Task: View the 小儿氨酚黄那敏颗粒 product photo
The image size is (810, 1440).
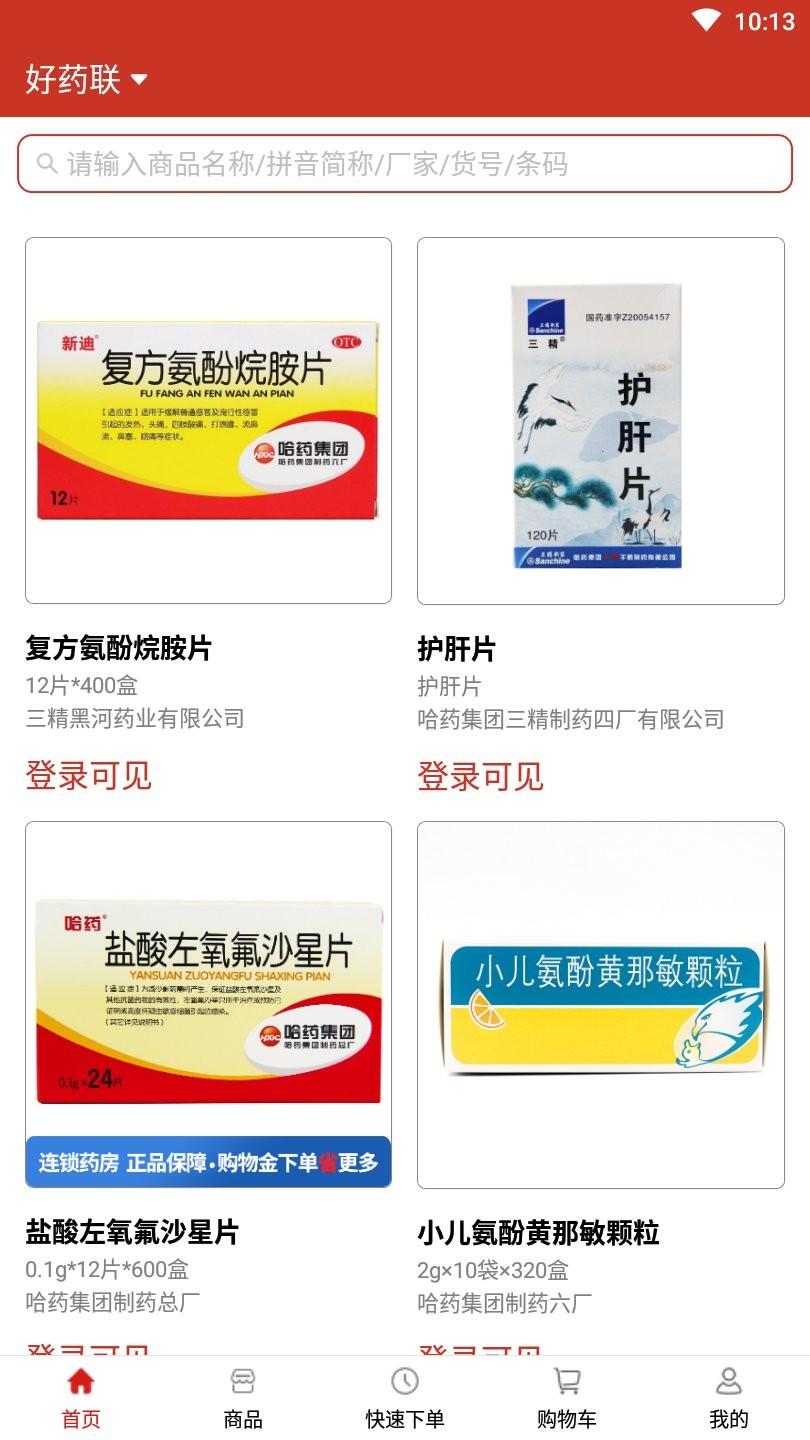Action: [601, 1003]
